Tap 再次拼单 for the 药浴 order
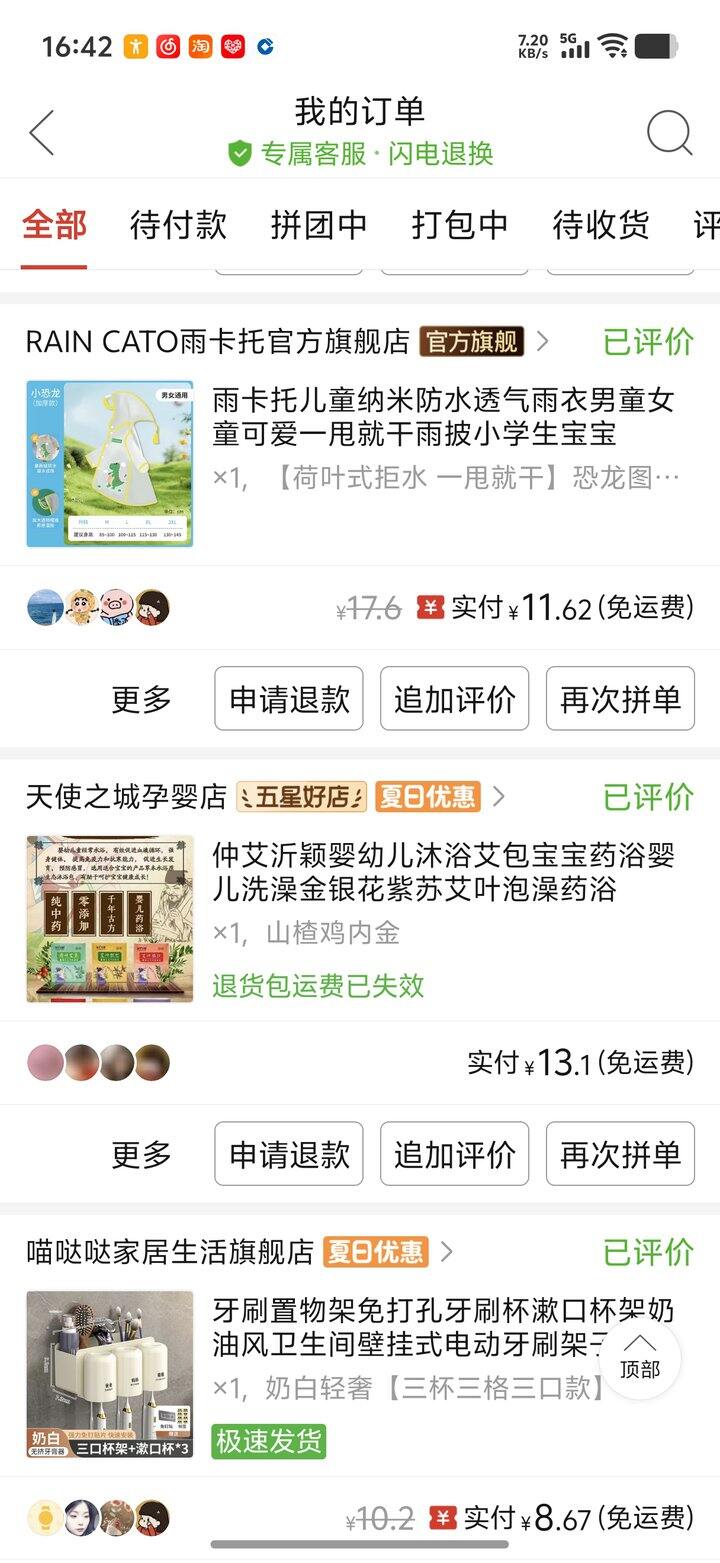The width and height of the screenshot is (720, 1563). click(x=620, y=1154)
